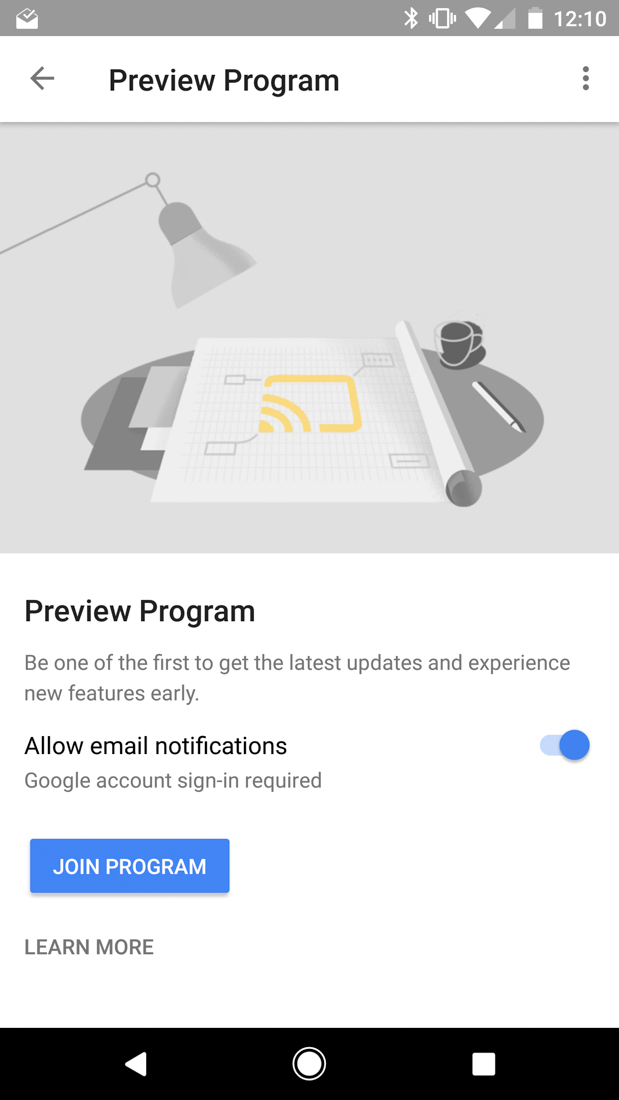
Task: Tap the Join Program button
Action: pos(130,866)
